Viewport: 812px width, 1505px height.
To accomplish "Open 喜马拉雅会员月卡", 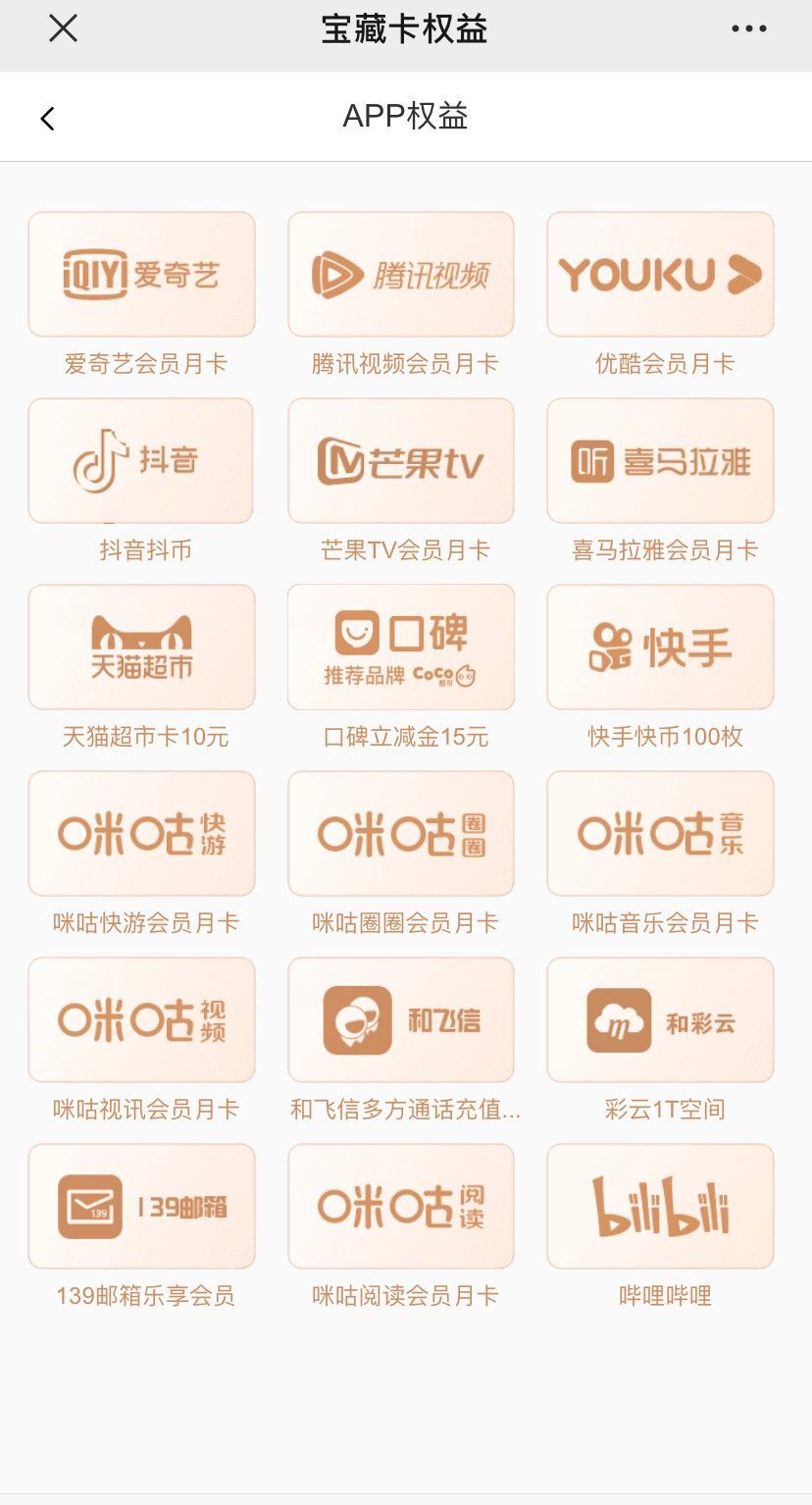I will (660, 461).
